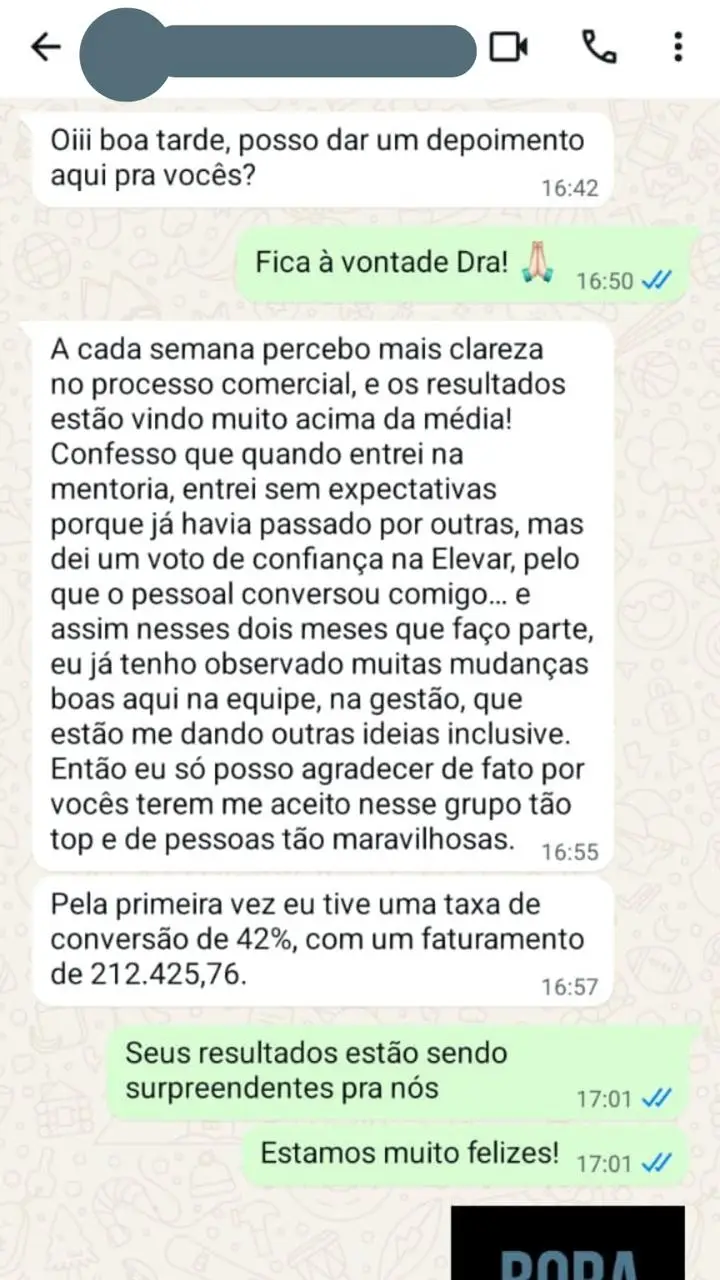Screen dimensions: 720x1280
Task: Open the contact info from the header
Action: (x=278, y=49)
